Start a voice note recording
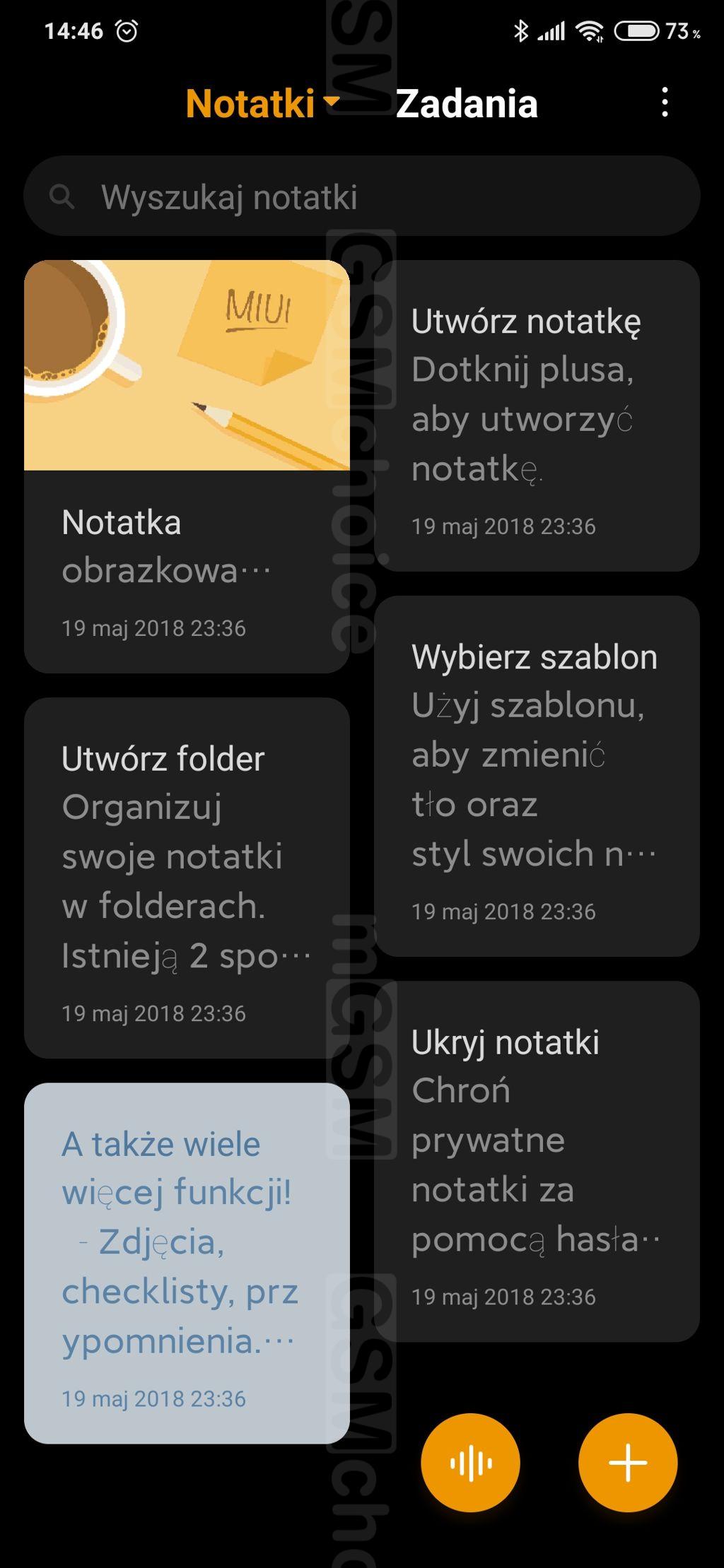Screen dimensions: 724x1568 [x=470, y=1462]
